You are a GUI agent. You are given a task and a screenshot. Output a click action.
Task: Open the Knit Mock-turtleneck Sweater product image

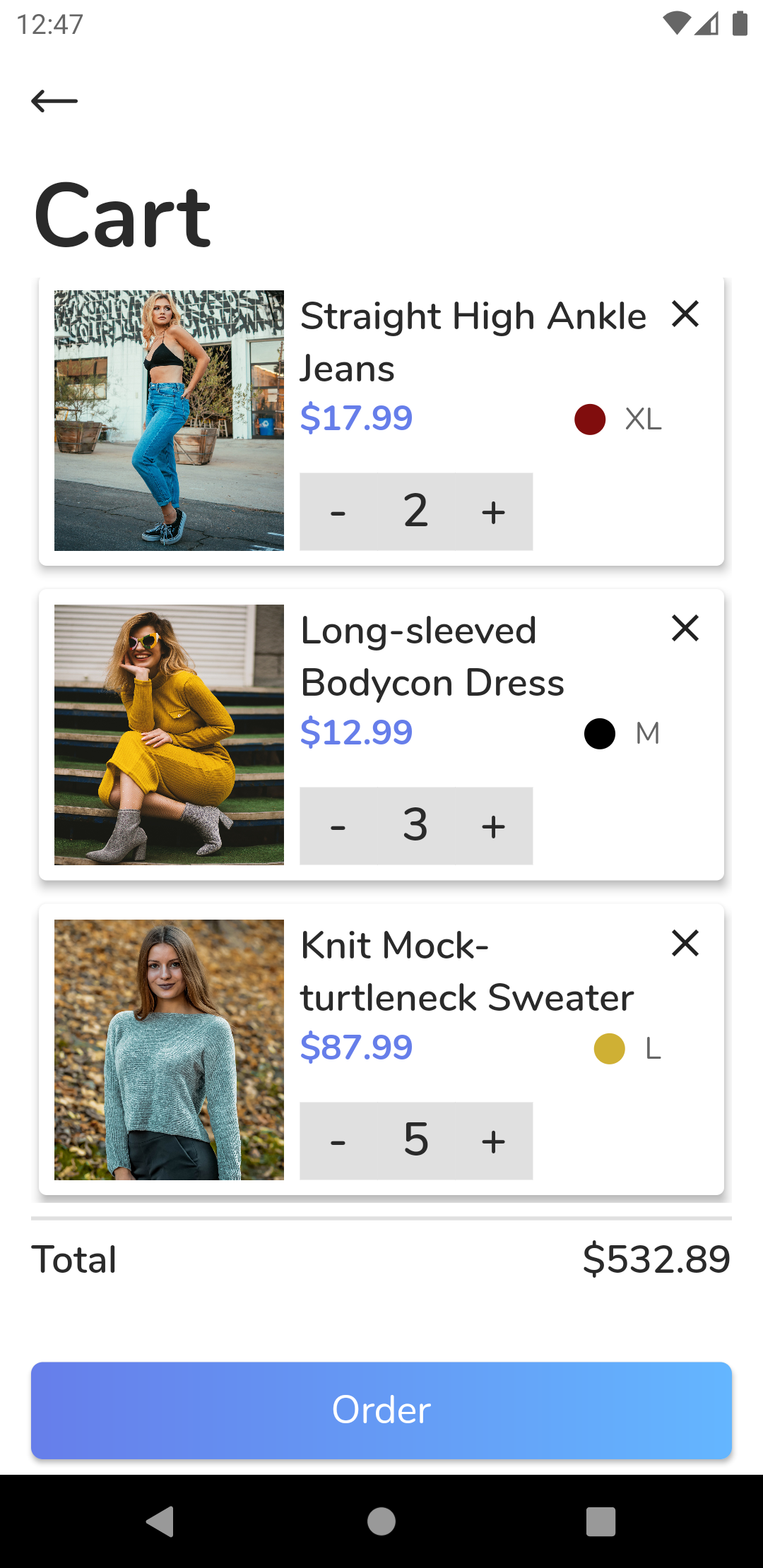tap(169, 1050)
